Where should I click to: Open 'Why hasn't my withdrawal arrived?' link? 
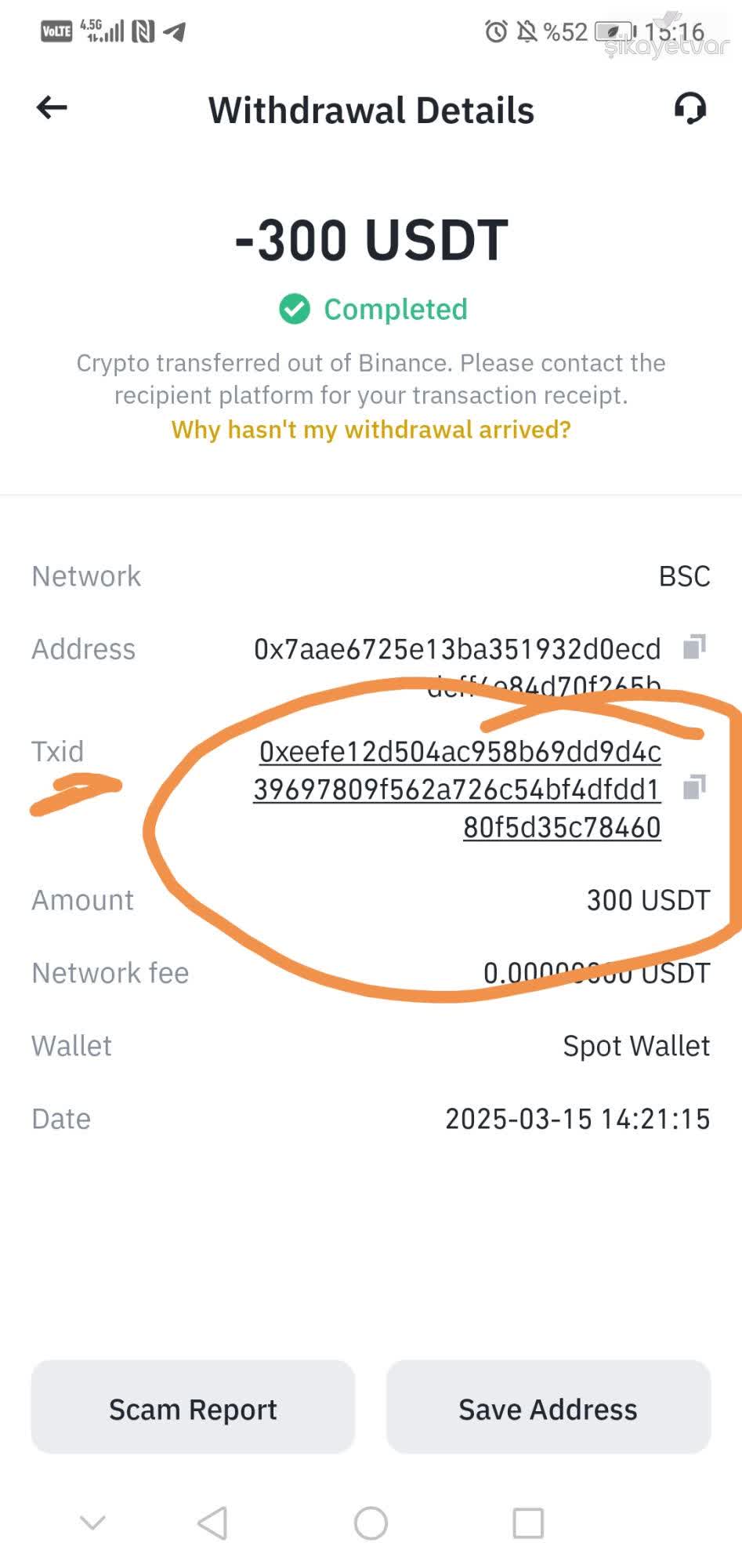(371, 430)
